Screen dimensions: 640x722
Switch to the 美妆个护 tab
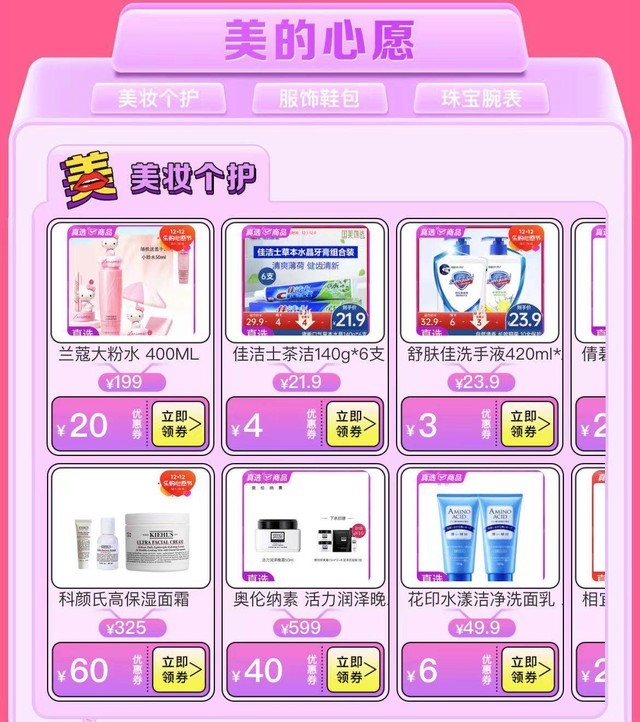click(x=158, y=98)
